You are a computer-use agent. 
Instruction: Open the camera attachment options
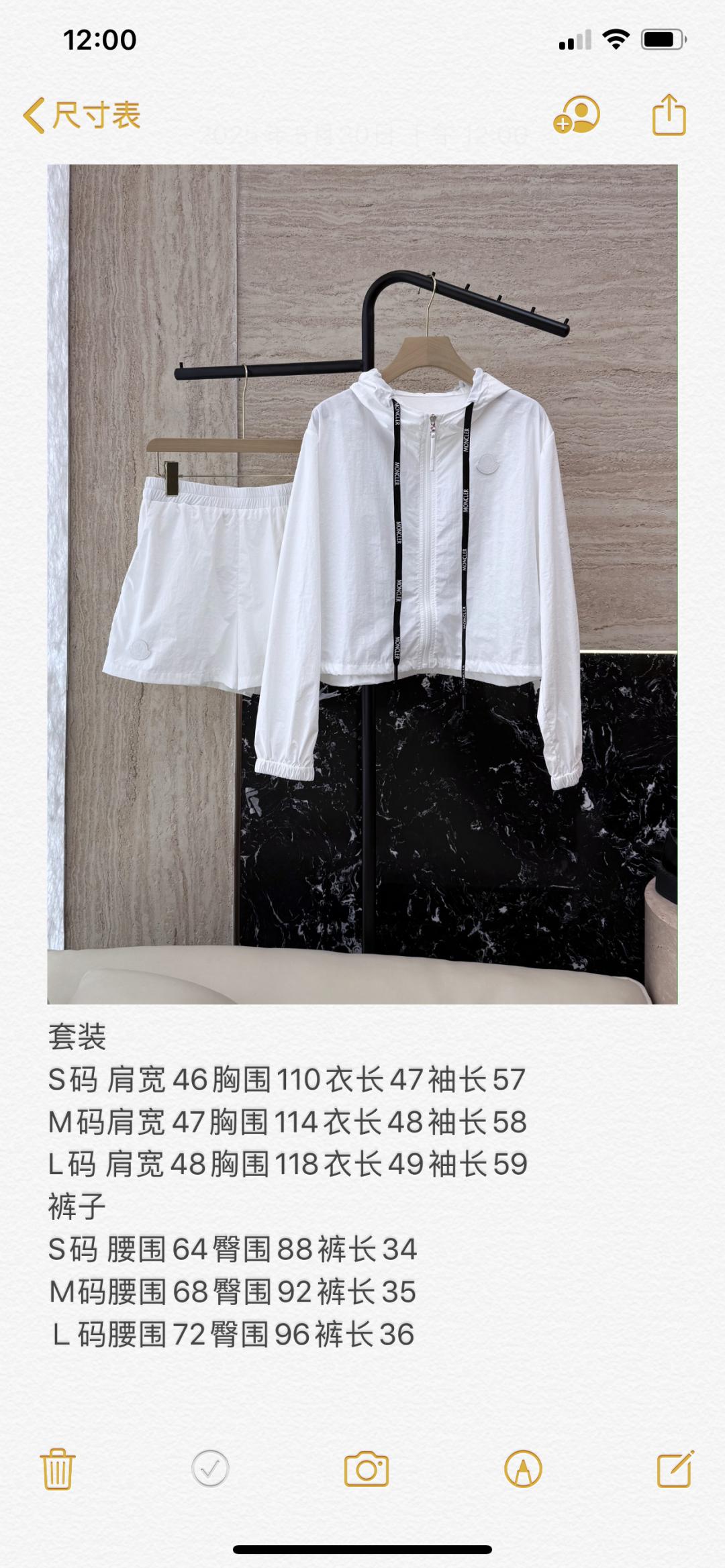coord(366,1469)
